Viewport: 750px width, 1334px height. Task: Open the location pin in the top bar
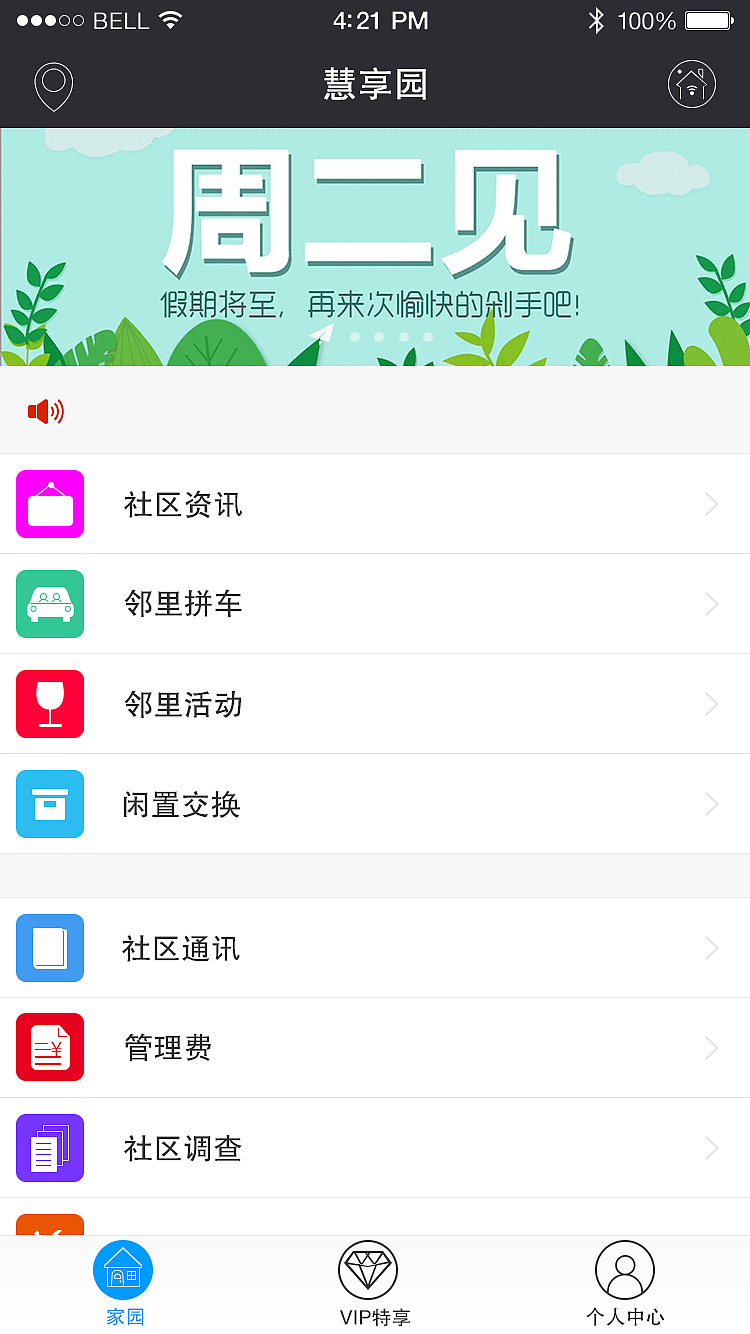[x=52, y=85]
